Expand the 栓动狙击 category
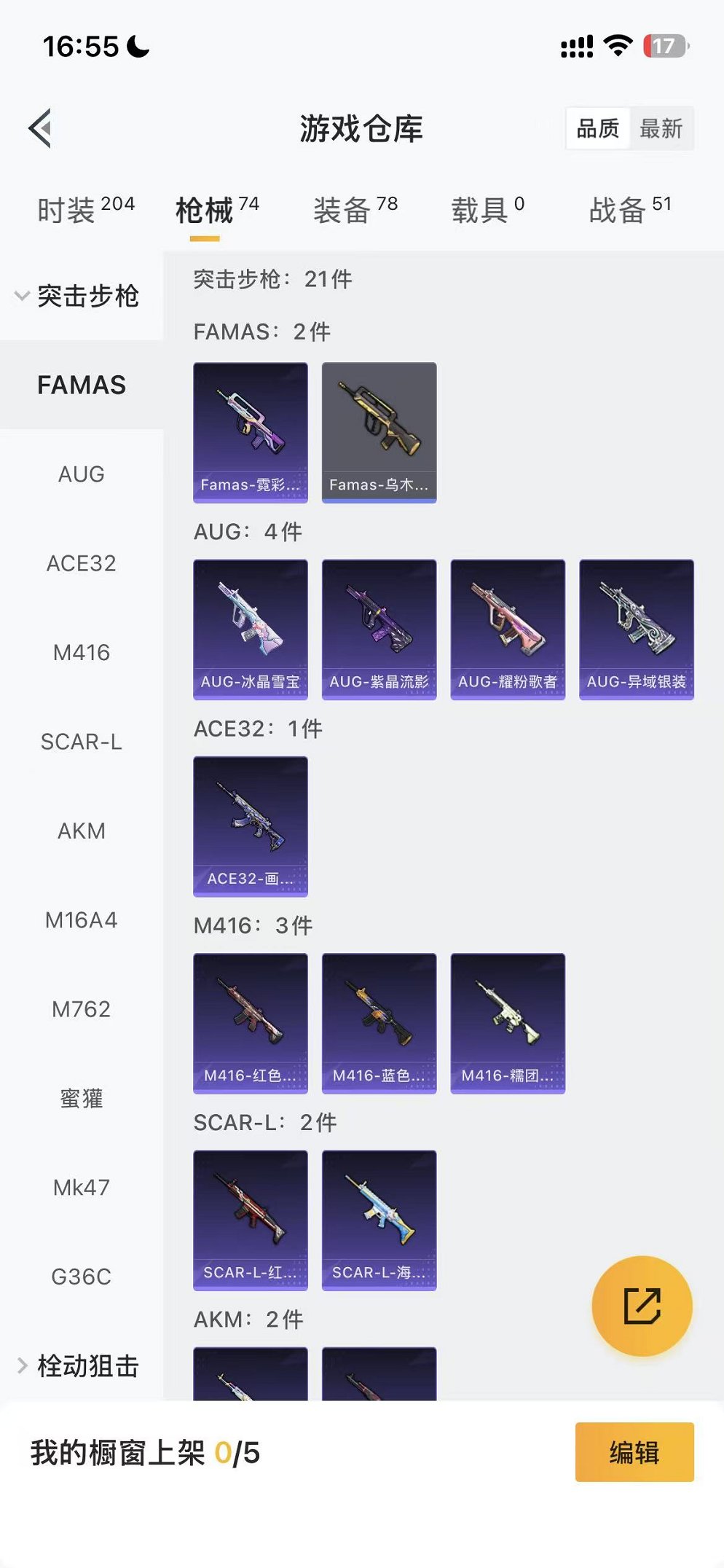Viewport: 724px width, 1568px height. point(77,1365)
